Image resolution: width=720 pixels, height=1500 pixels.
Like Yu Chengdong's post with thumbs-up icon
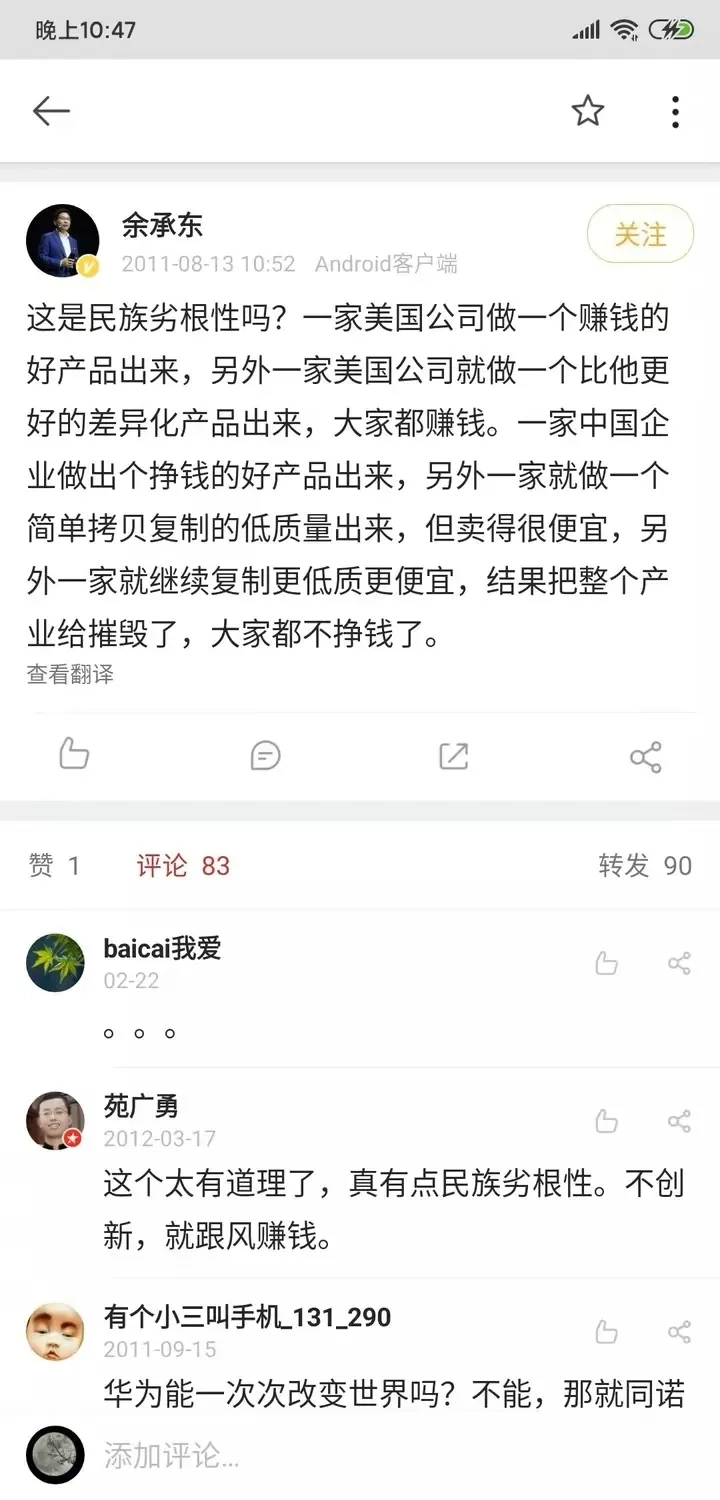coord(75,757)
